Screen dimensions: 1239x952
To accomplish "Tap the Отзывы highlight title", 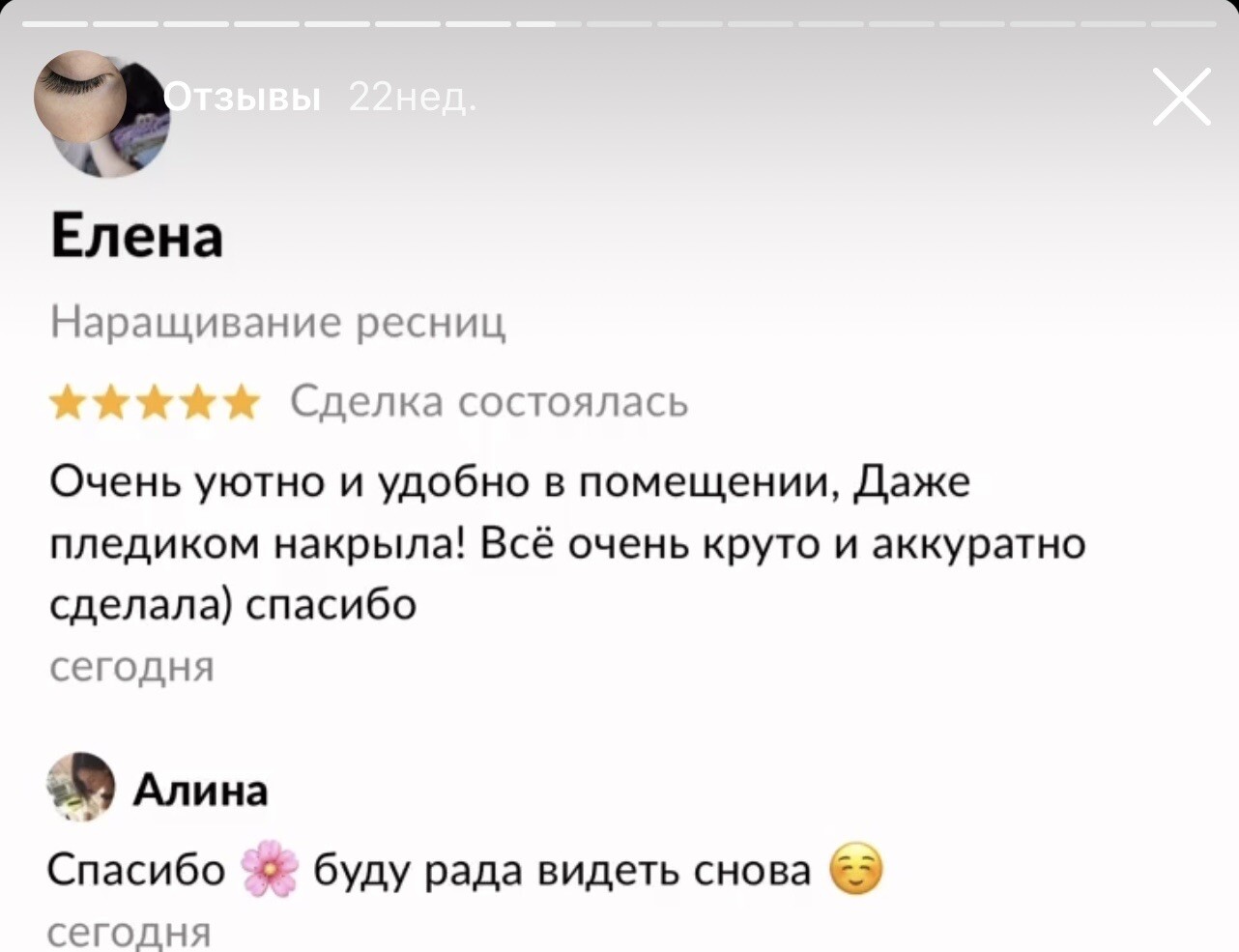I will coord(244,98).
